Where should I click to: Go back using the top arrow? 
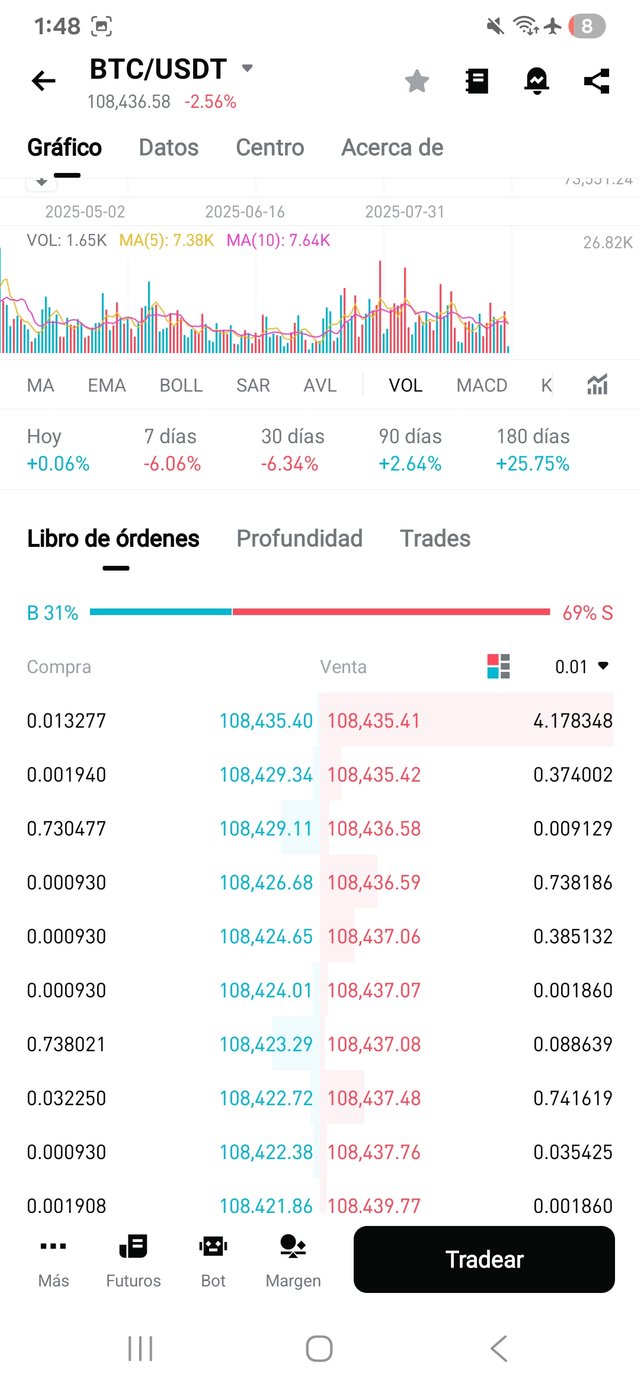point(44,81)
